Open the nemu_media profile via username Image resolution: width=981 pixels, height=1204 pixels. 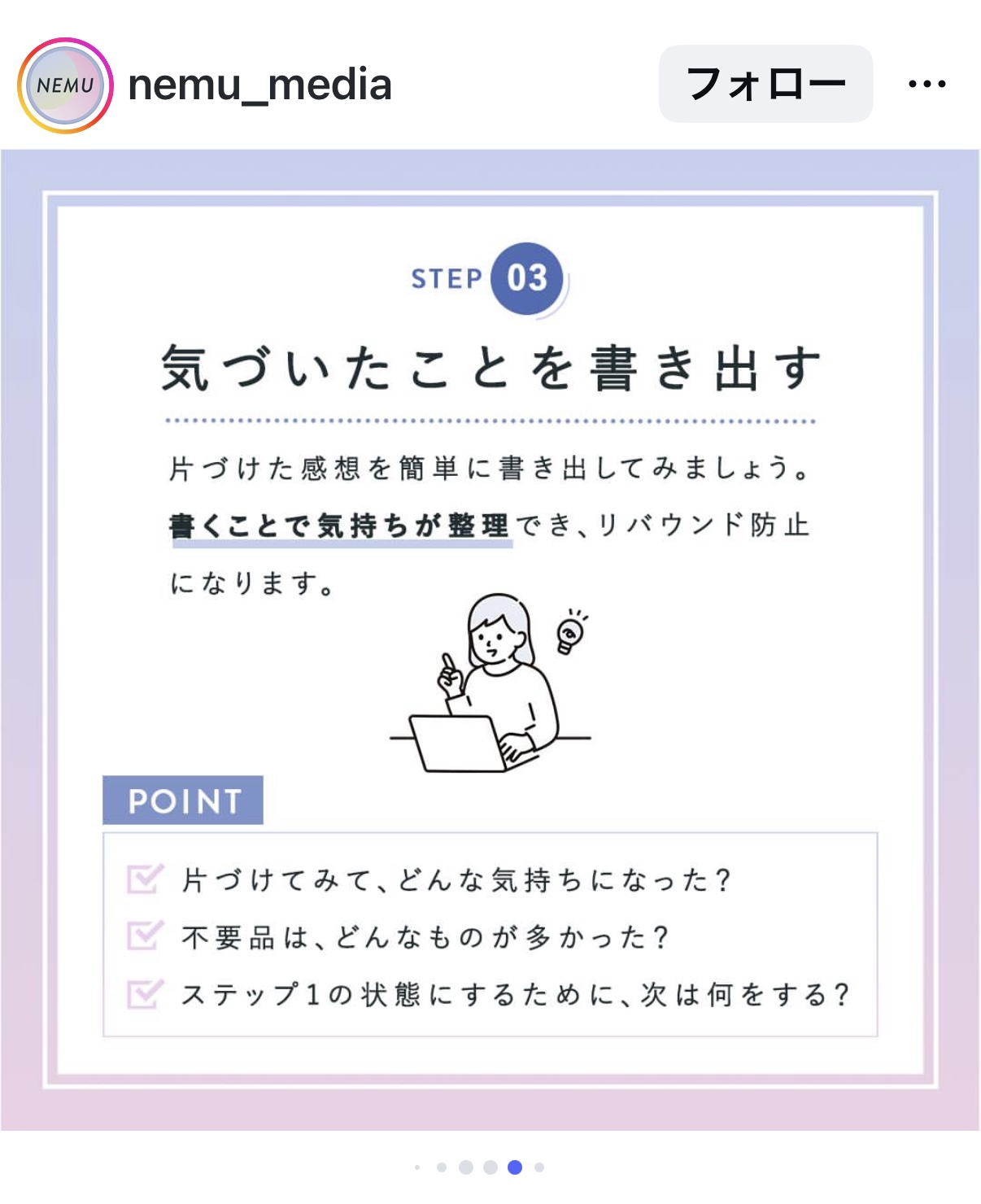coord(259,85)
